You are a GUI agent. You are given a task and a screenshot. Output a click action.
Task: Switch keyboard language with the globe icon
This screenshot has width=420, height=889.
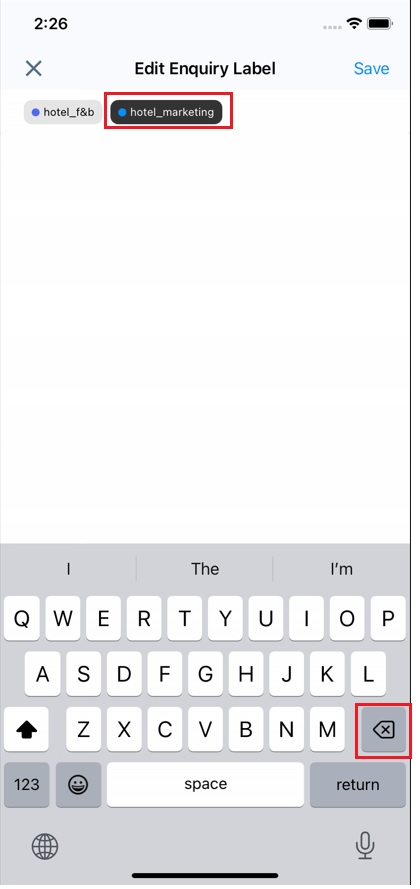45,848
